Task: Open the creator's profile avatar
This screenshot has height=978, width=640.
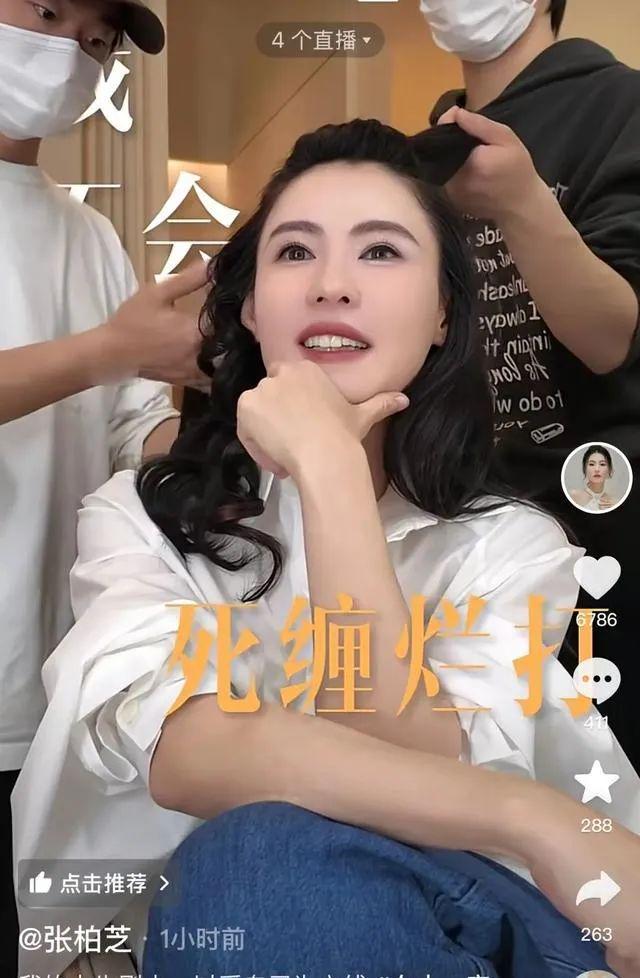Action: (x=596, y=477)
